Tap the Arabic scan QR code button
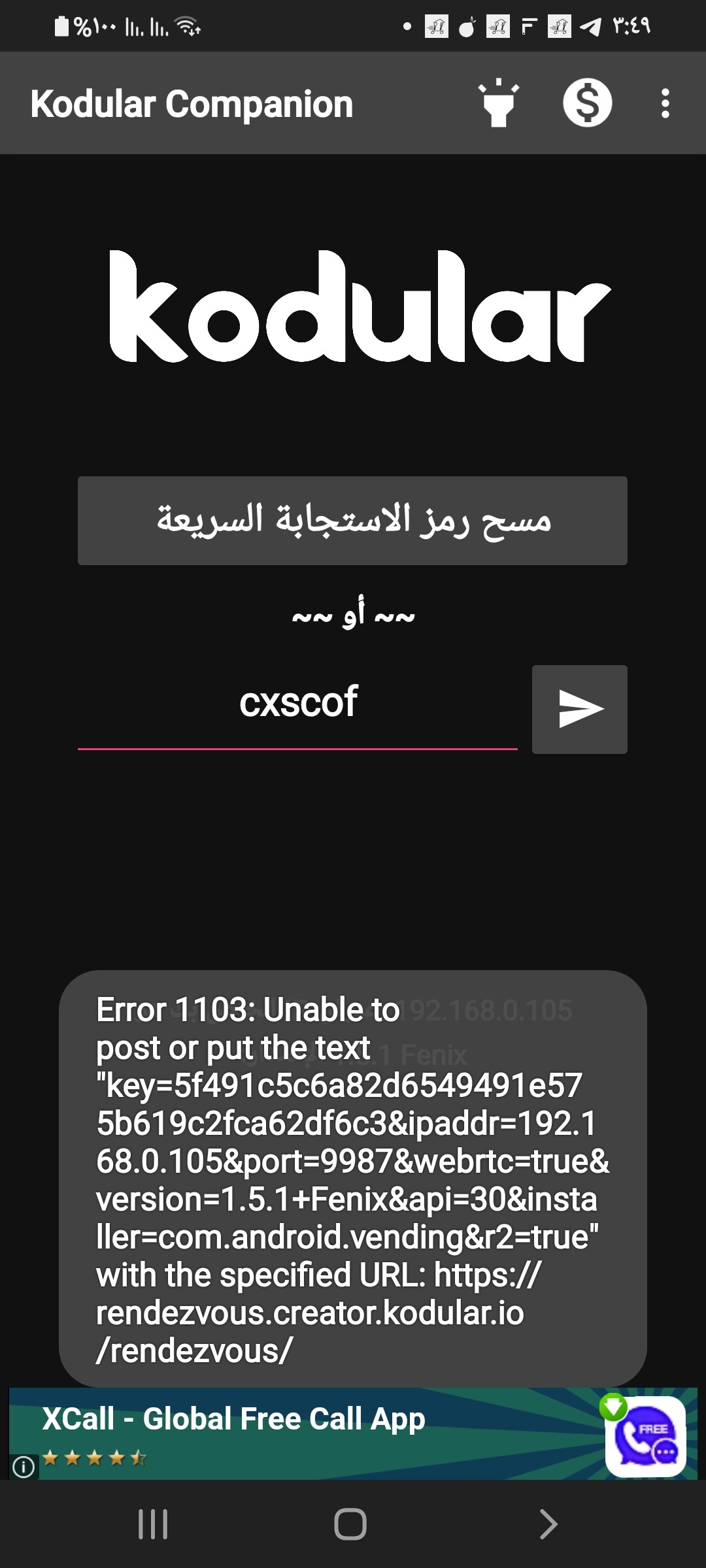 click(352, 521)
